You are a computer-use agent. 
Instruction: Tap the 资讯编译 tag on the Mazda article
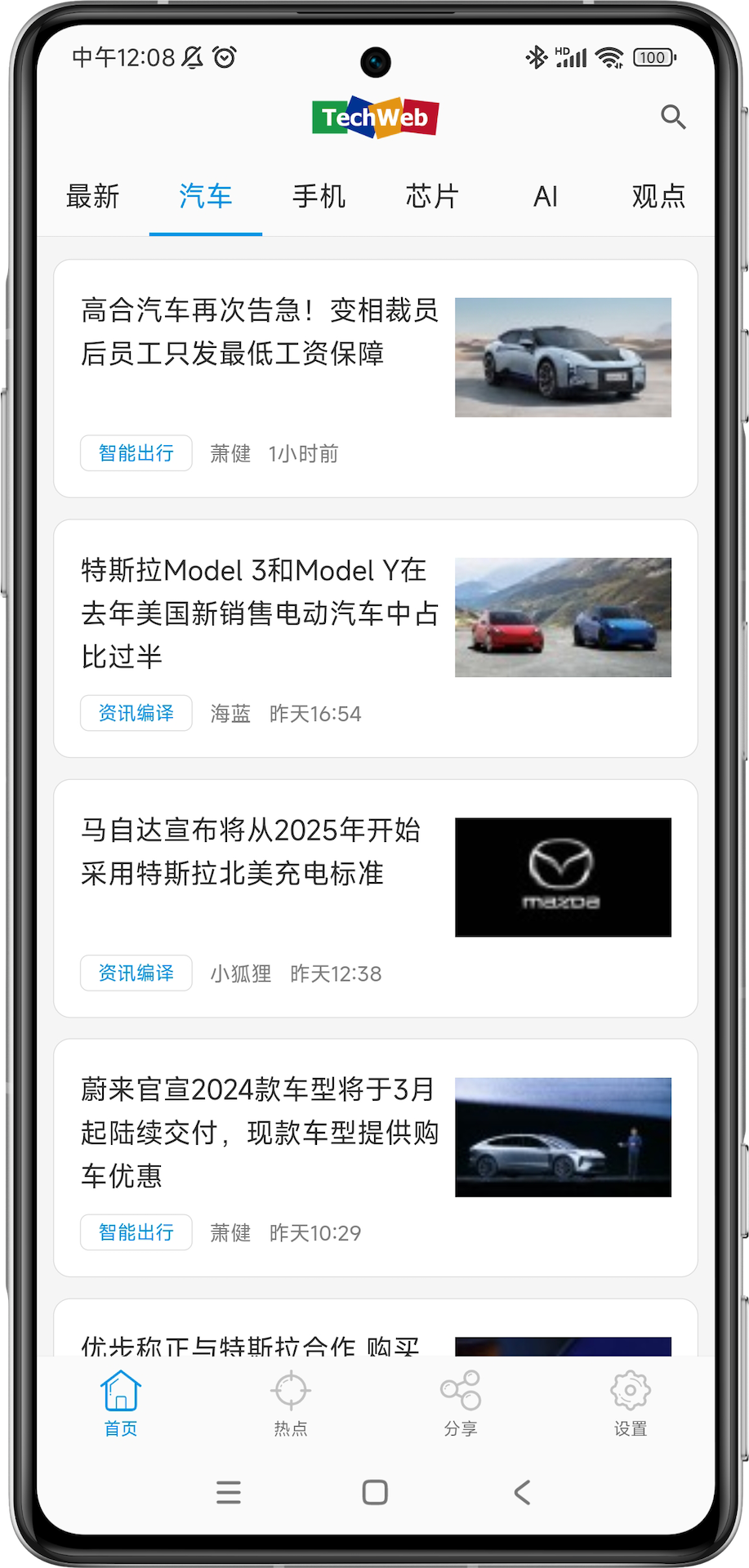click(x=136, y=973)
